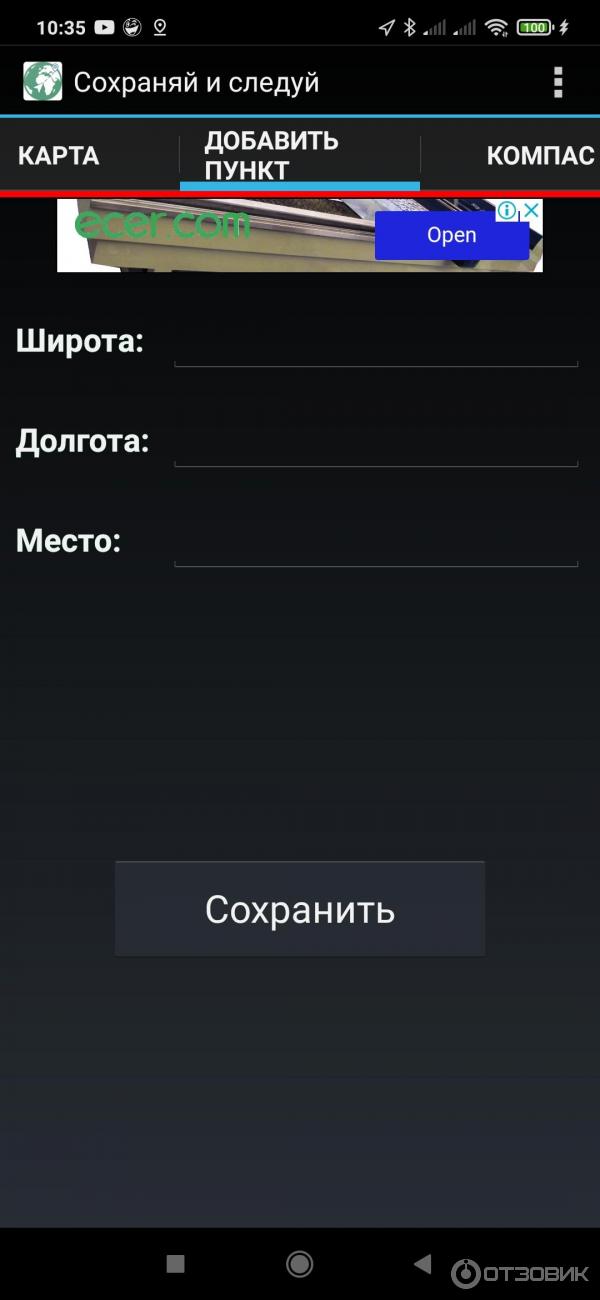Tap the Open button on the ad
The image size is (600, 1300).
click(451, 236)
